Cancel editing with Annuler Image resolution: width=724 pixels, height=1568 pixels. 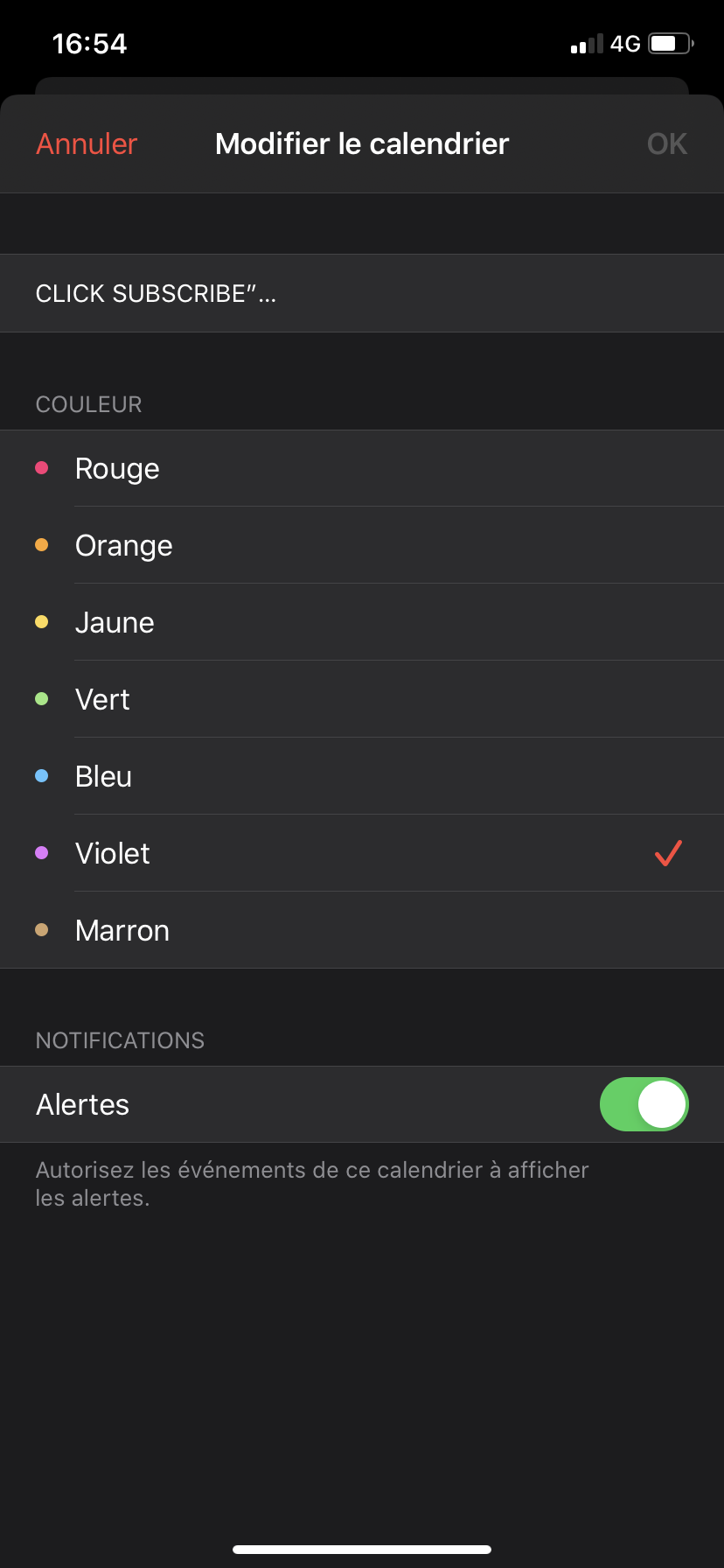[87, 143]
